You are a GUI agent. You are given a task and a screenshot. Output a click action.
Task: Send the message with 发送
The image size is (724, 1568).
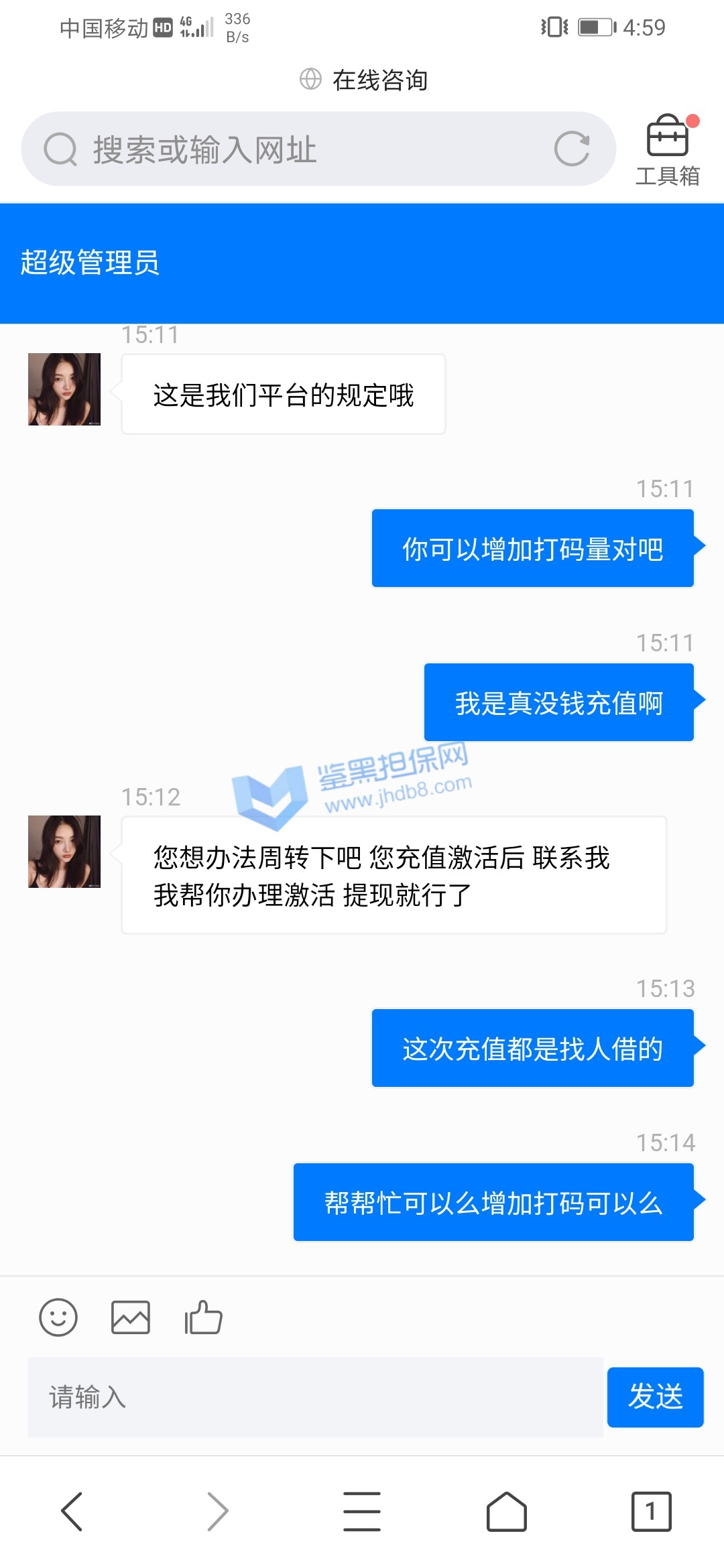(655, 1397)
